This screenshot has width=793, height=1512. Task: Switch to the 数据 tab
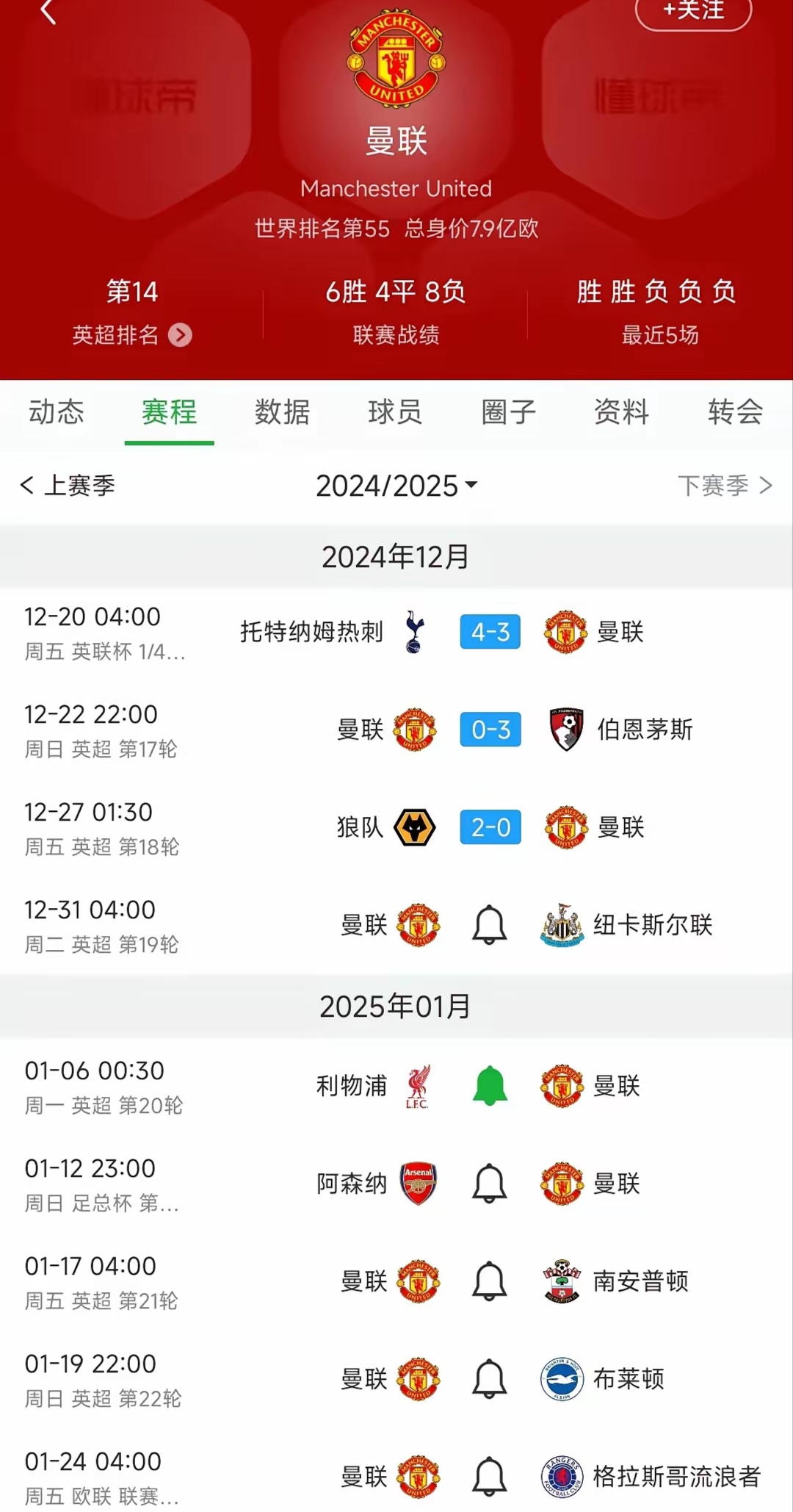click(283, 412)
